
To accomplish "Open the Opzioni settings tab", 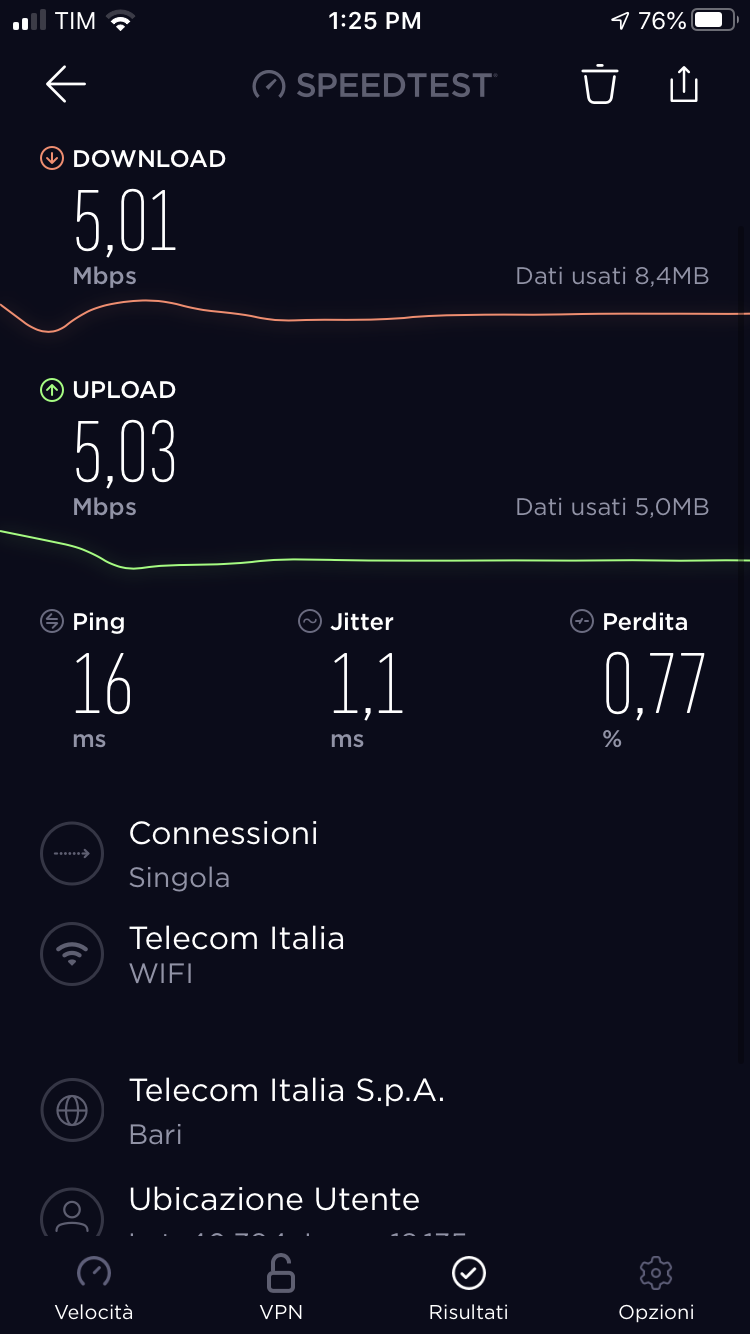I will click(x=656, y=1289).
